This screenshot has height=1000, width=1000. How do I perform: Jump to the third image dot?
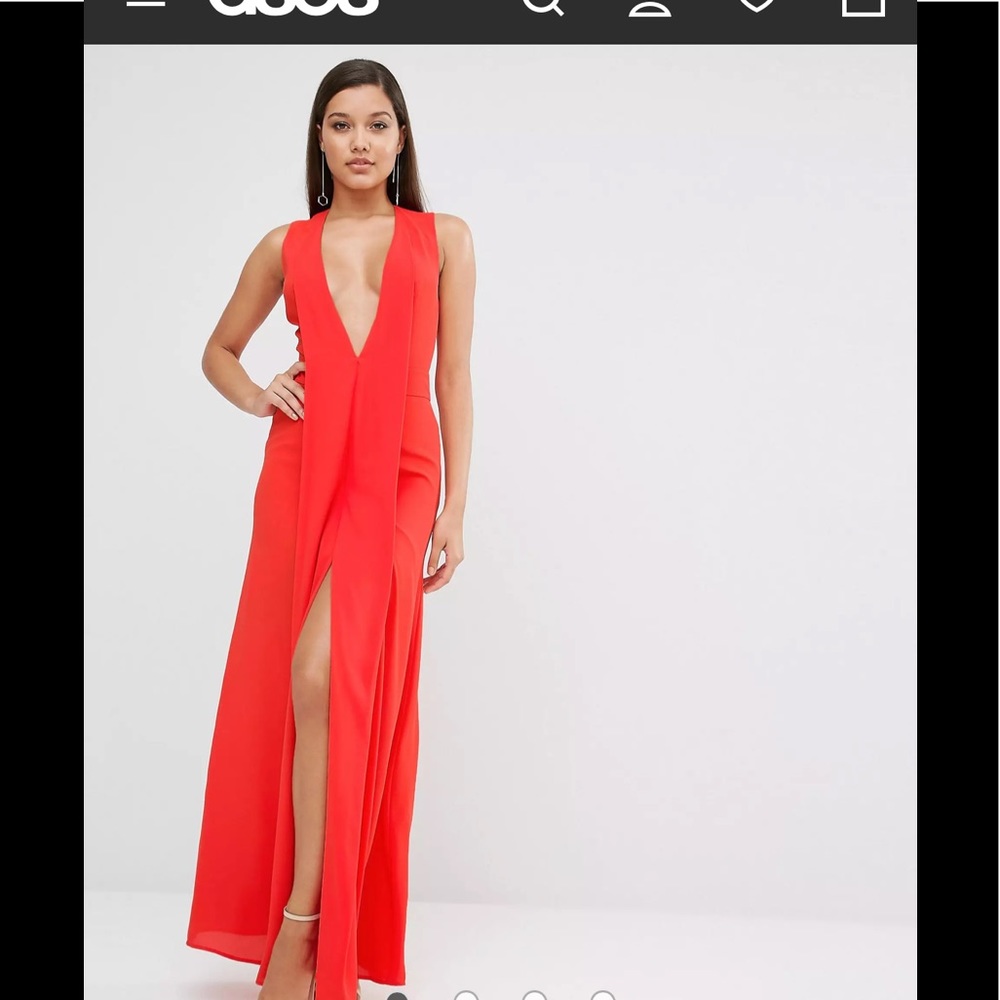point(534,996)
